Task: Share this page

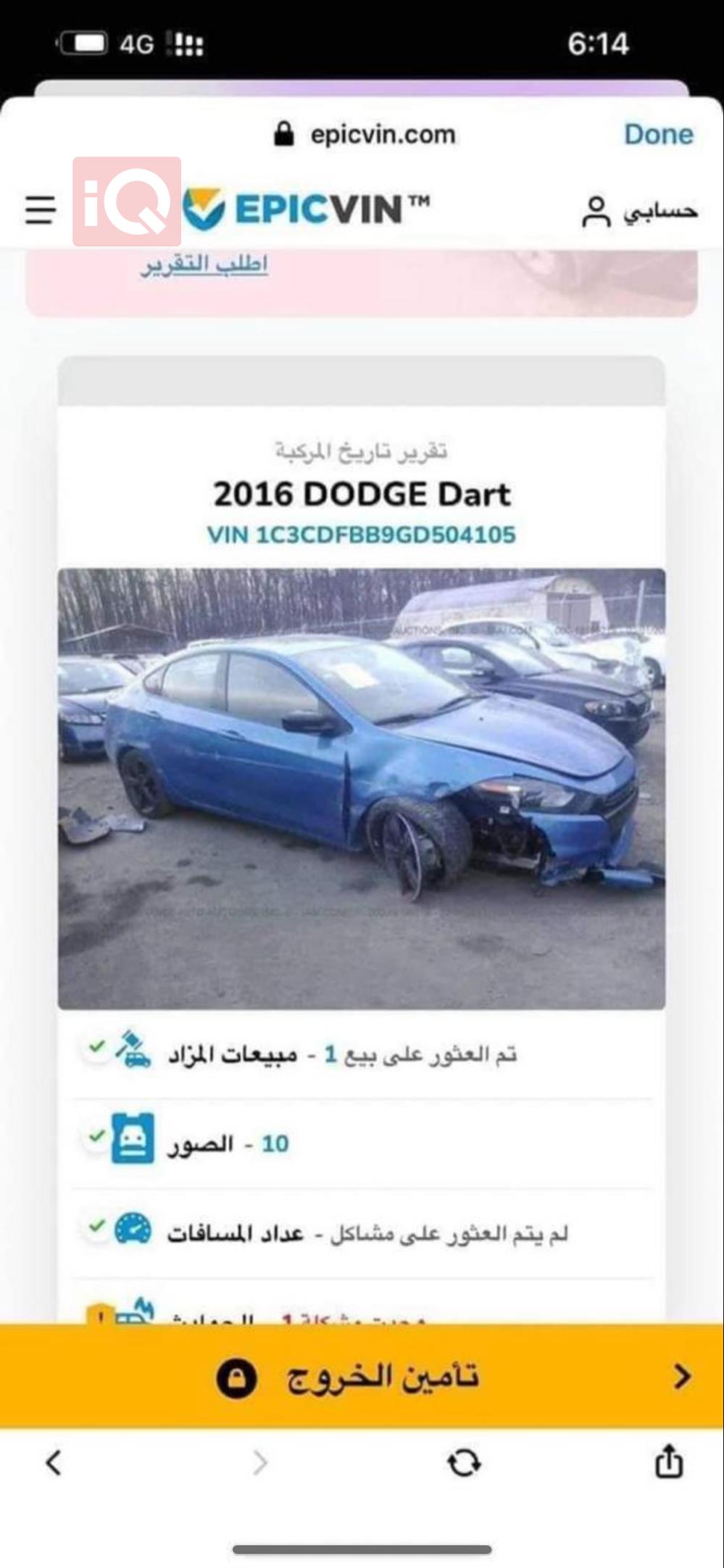Action: point(668,1461)
